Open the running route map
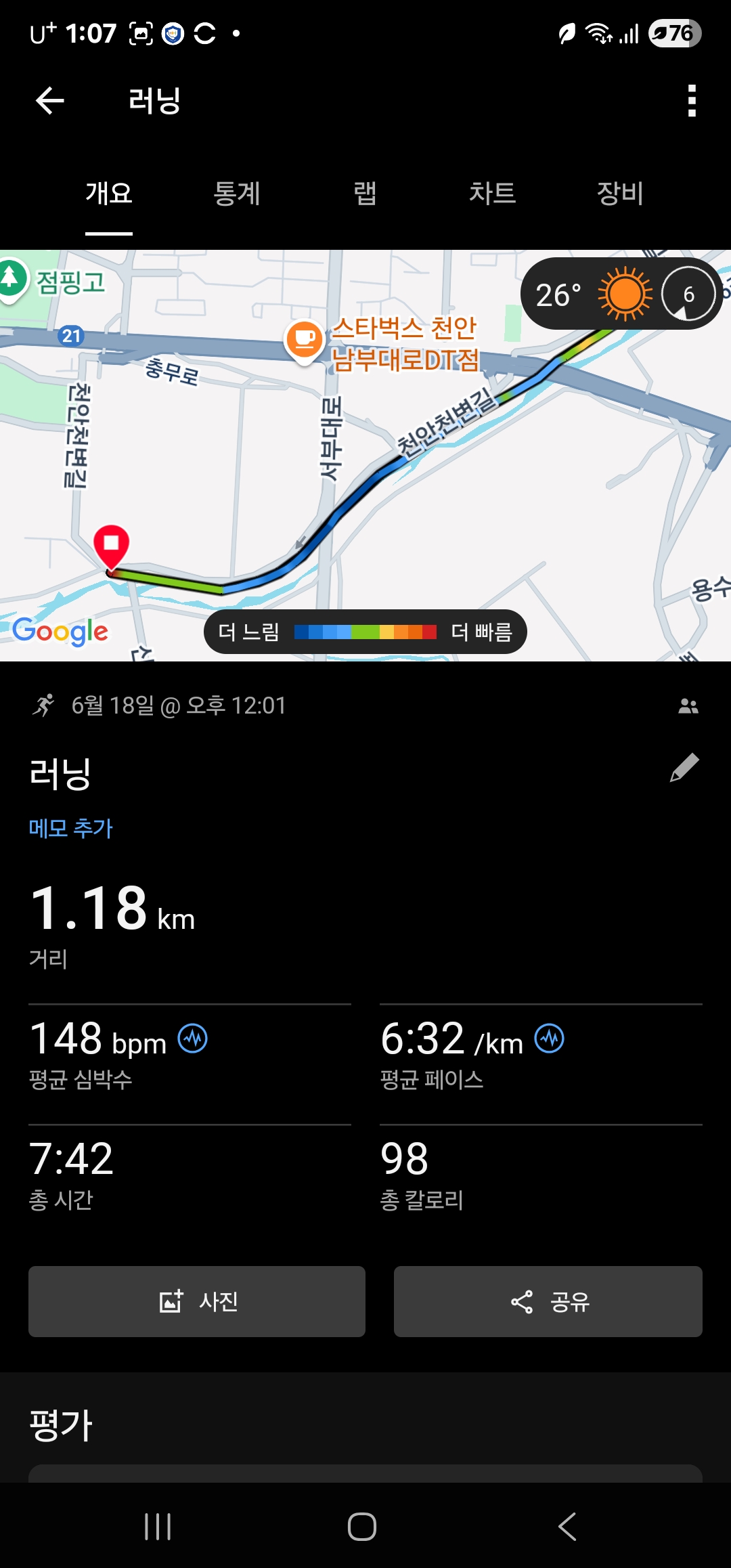Viewport: 731px width, 1568px height. pos(365,474)
